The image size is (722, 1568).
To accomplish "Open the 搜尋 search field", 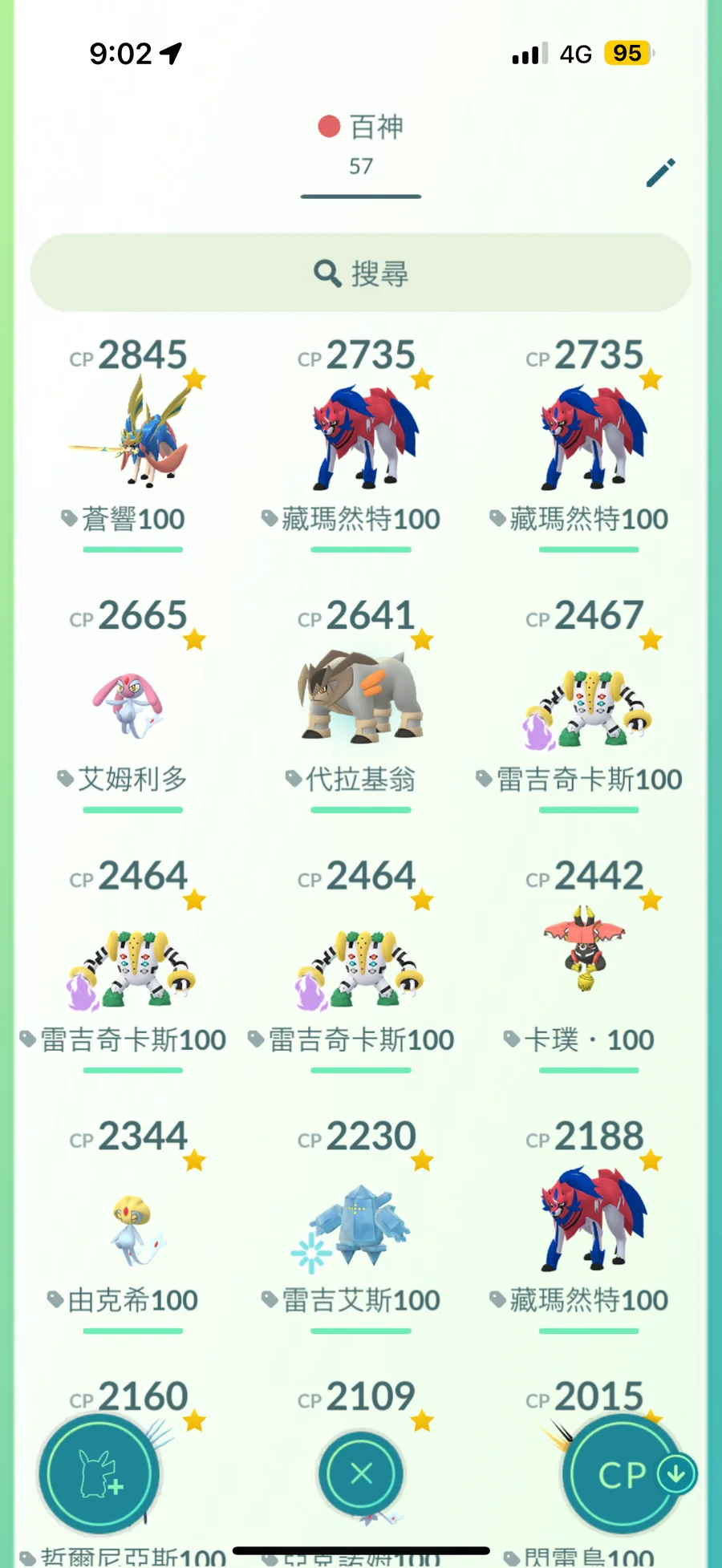I will (x=361, y=273).
